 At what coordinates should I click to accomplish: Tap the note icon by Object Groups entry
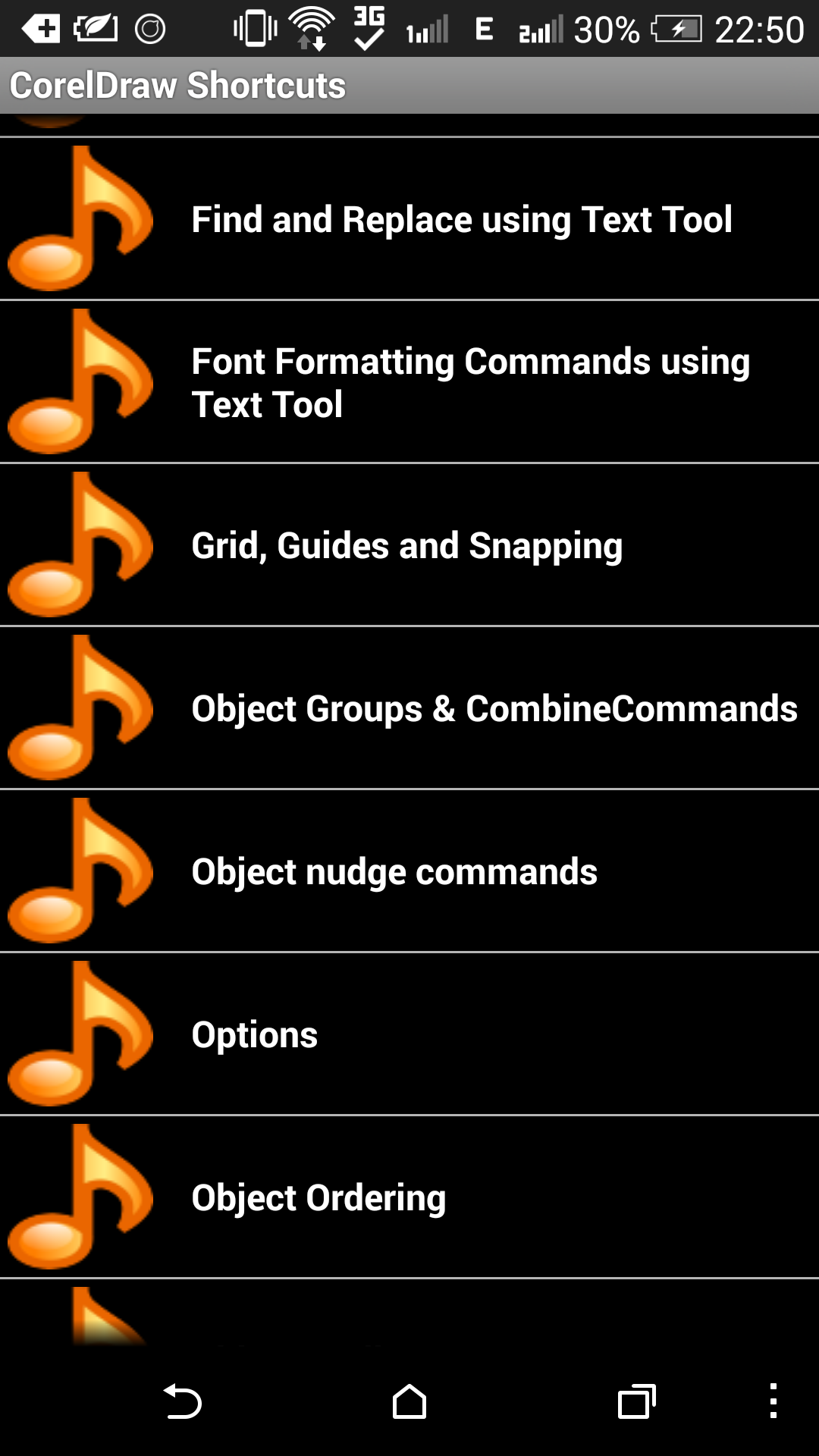pyautogui.click(x=80, y=708)
